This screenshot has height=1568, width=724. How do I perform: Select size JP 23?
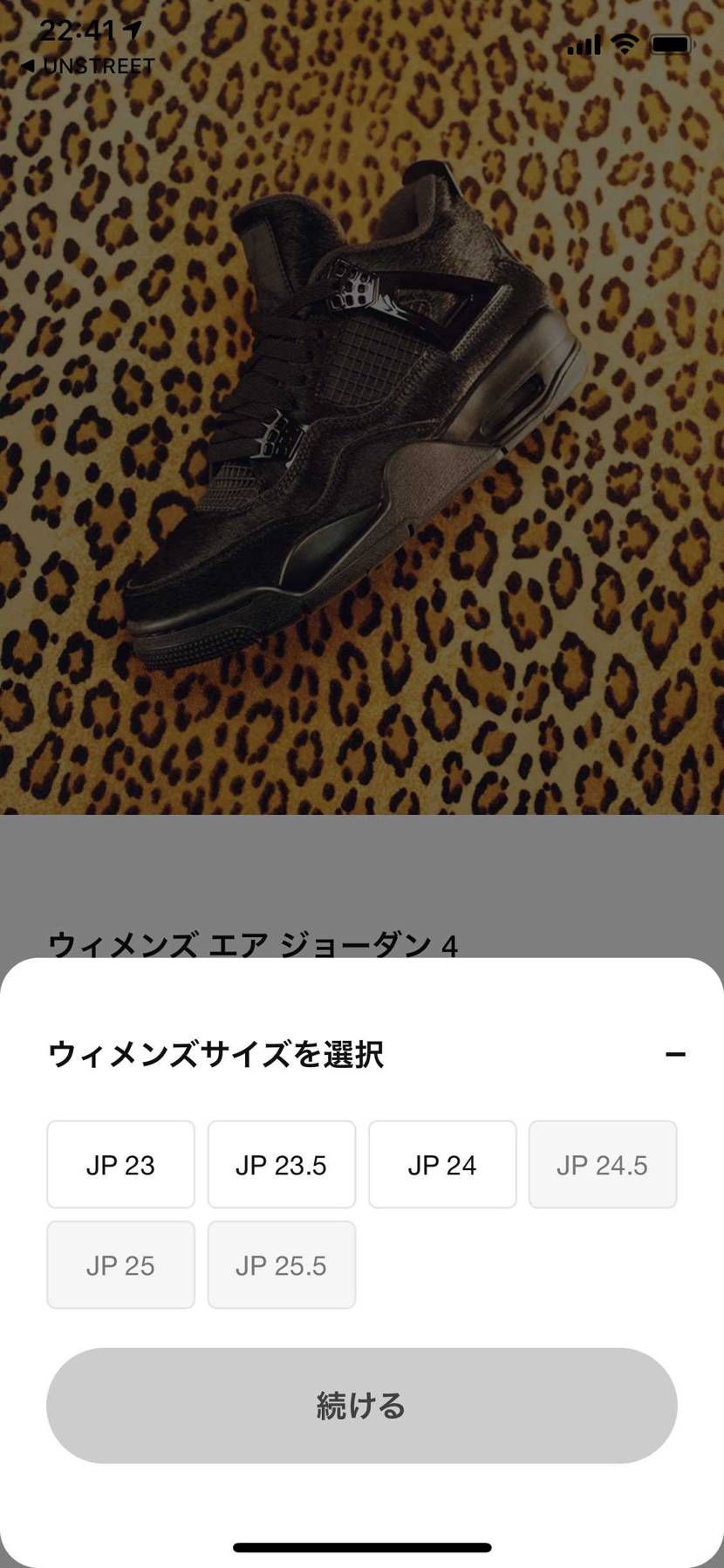click(120, 1164)
